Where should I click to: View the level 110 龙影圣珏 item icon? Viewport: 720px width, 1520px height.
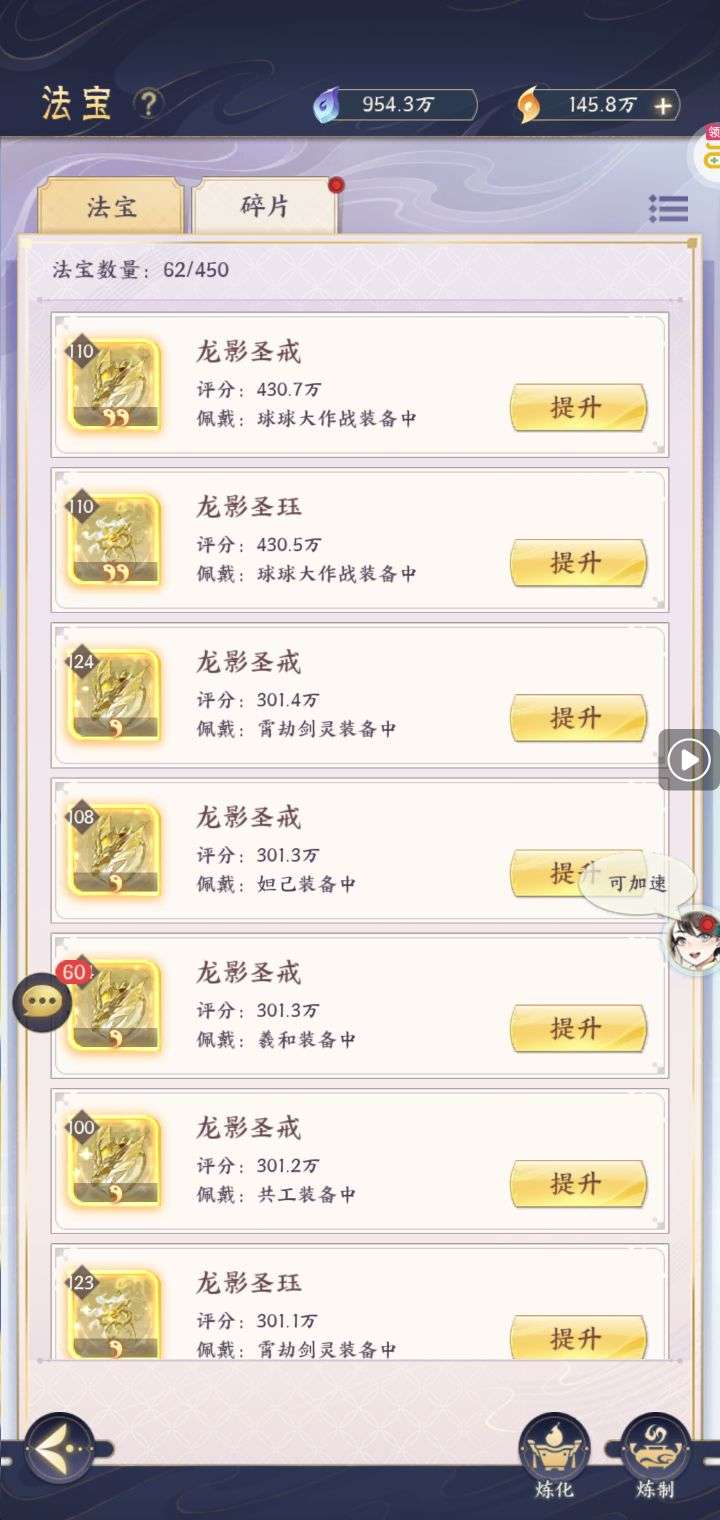pyautogui.click(x=114, y=541)
